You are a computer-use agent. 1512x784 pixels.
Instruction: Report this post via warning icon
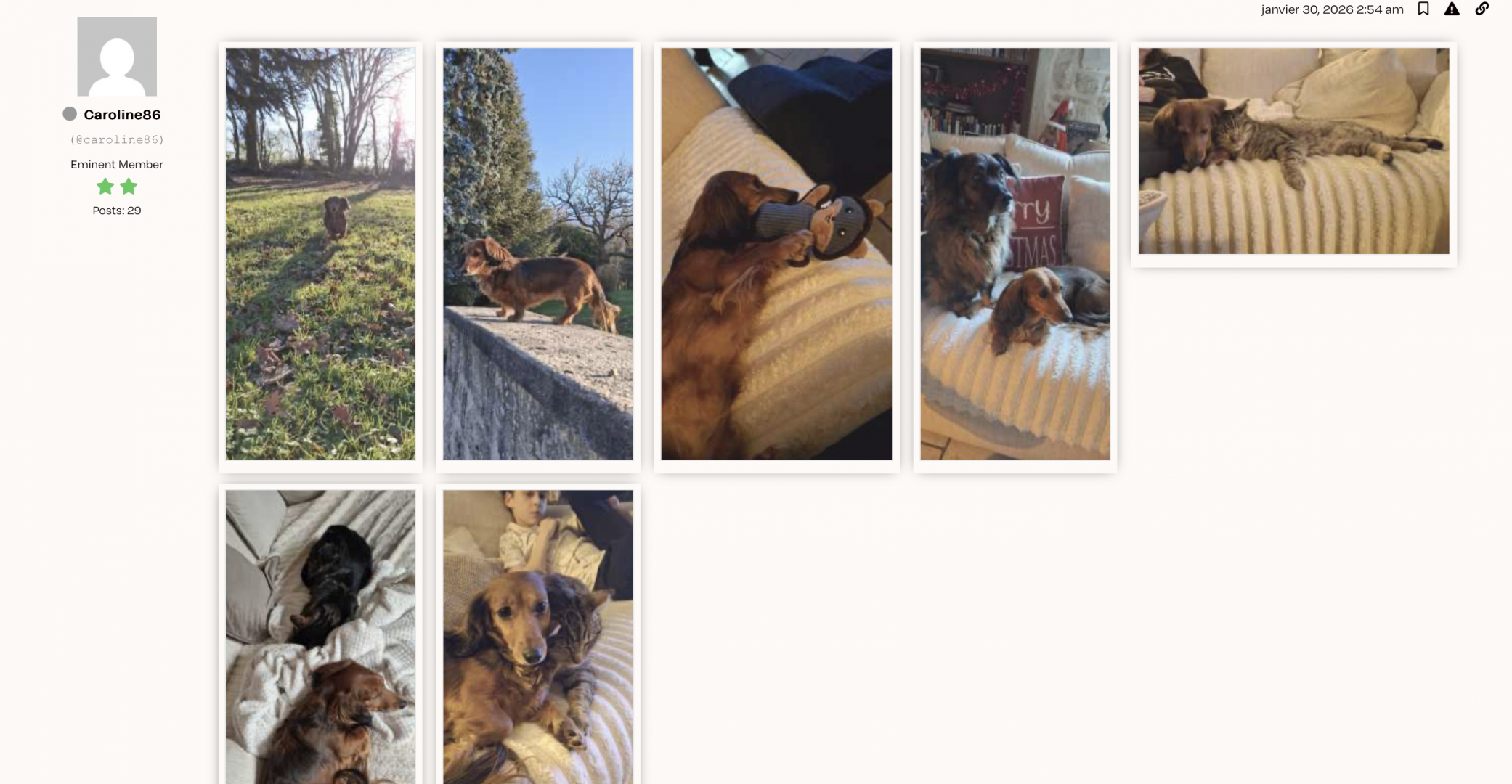coord(1452,9)
